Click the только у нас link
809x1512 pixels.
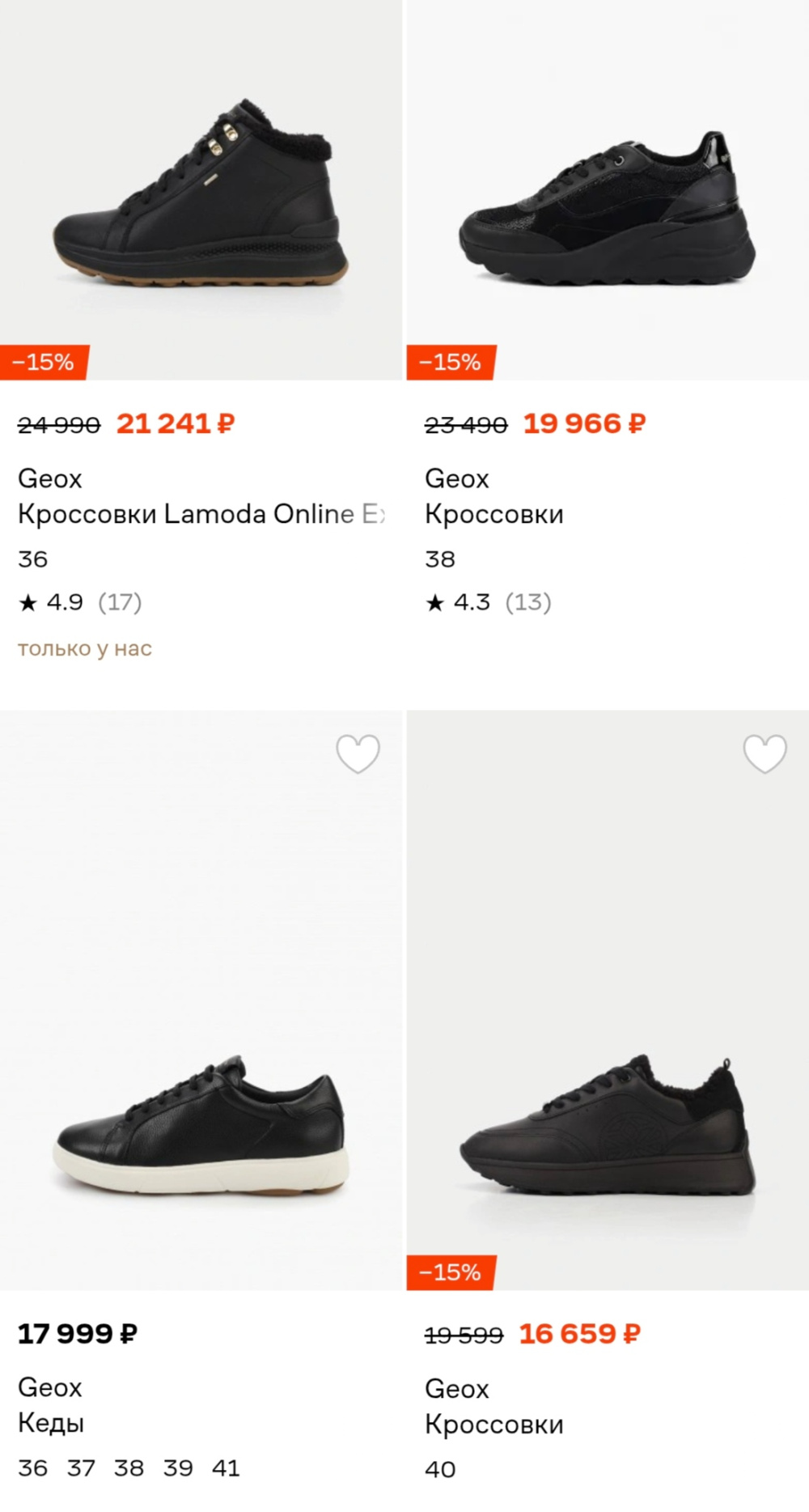coord(83,648)
